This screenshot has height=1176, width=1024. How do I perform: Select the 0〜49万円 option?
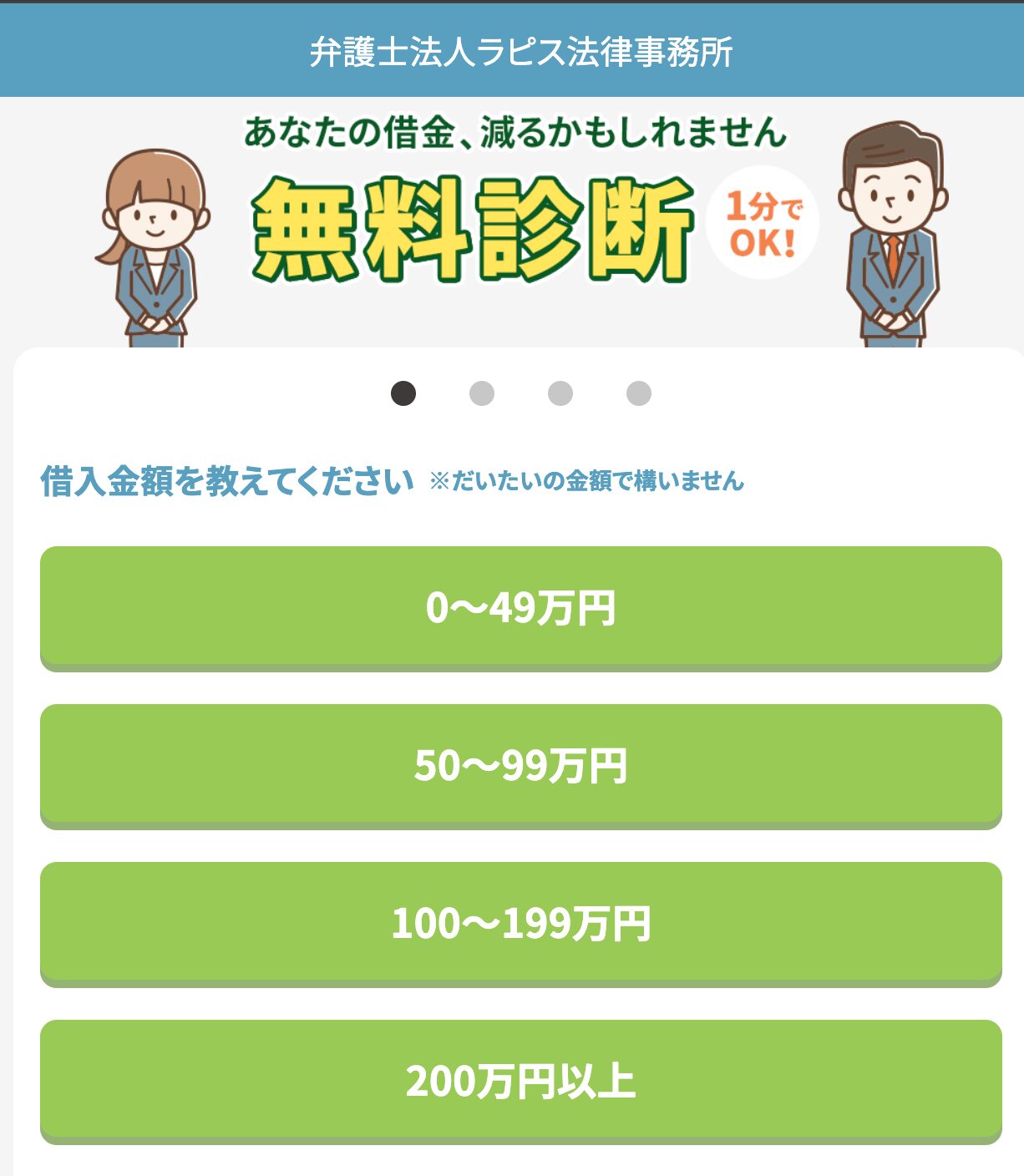[x=520, y=607]
